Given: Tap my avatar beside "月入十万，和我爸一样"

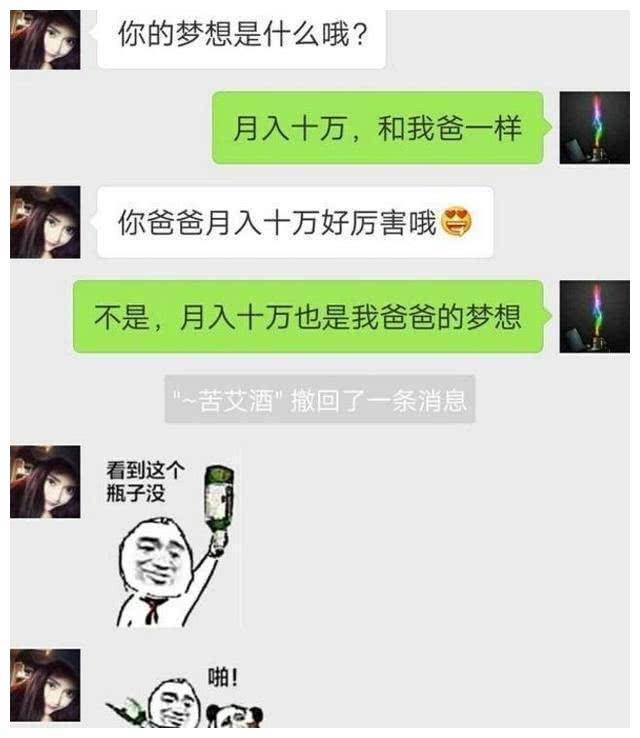Looking at the screenshot, I should [x=594, y=128].
